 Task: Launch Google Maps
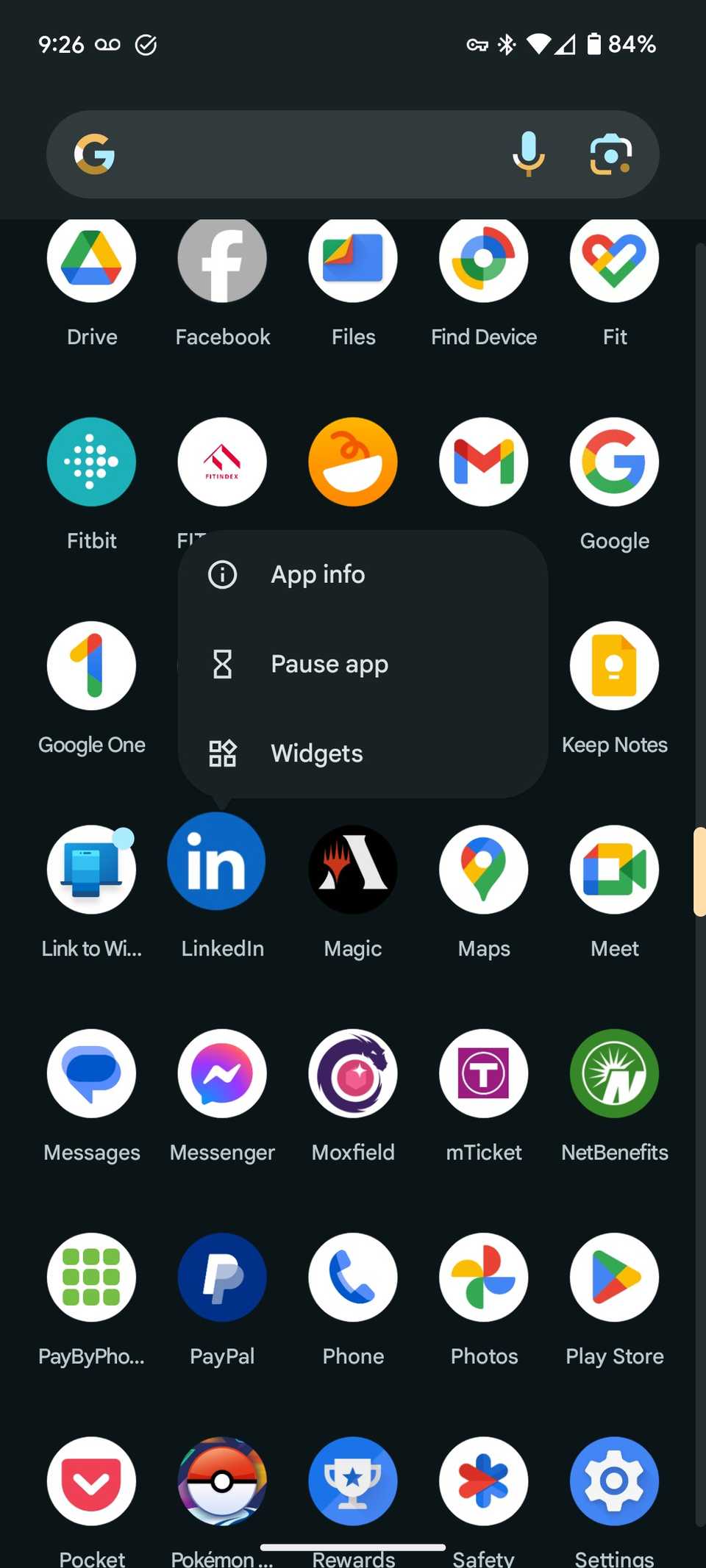click(483, 869)
